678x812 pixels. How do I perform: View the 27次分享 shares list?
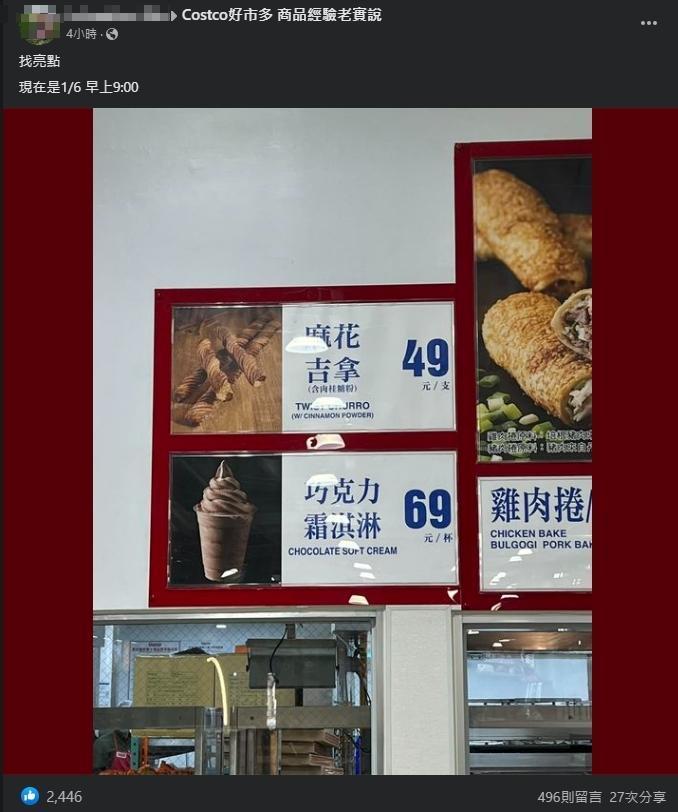point(639,797)
